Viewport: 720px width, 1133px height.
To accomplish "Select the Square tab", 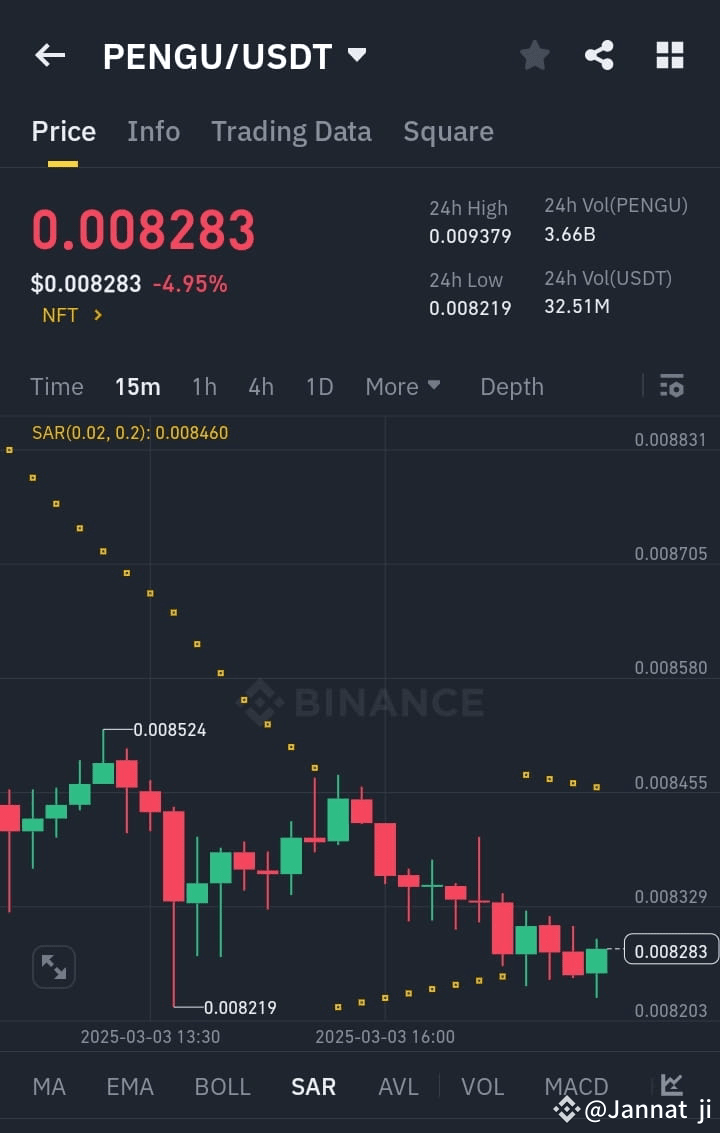I will click(448, 131).
